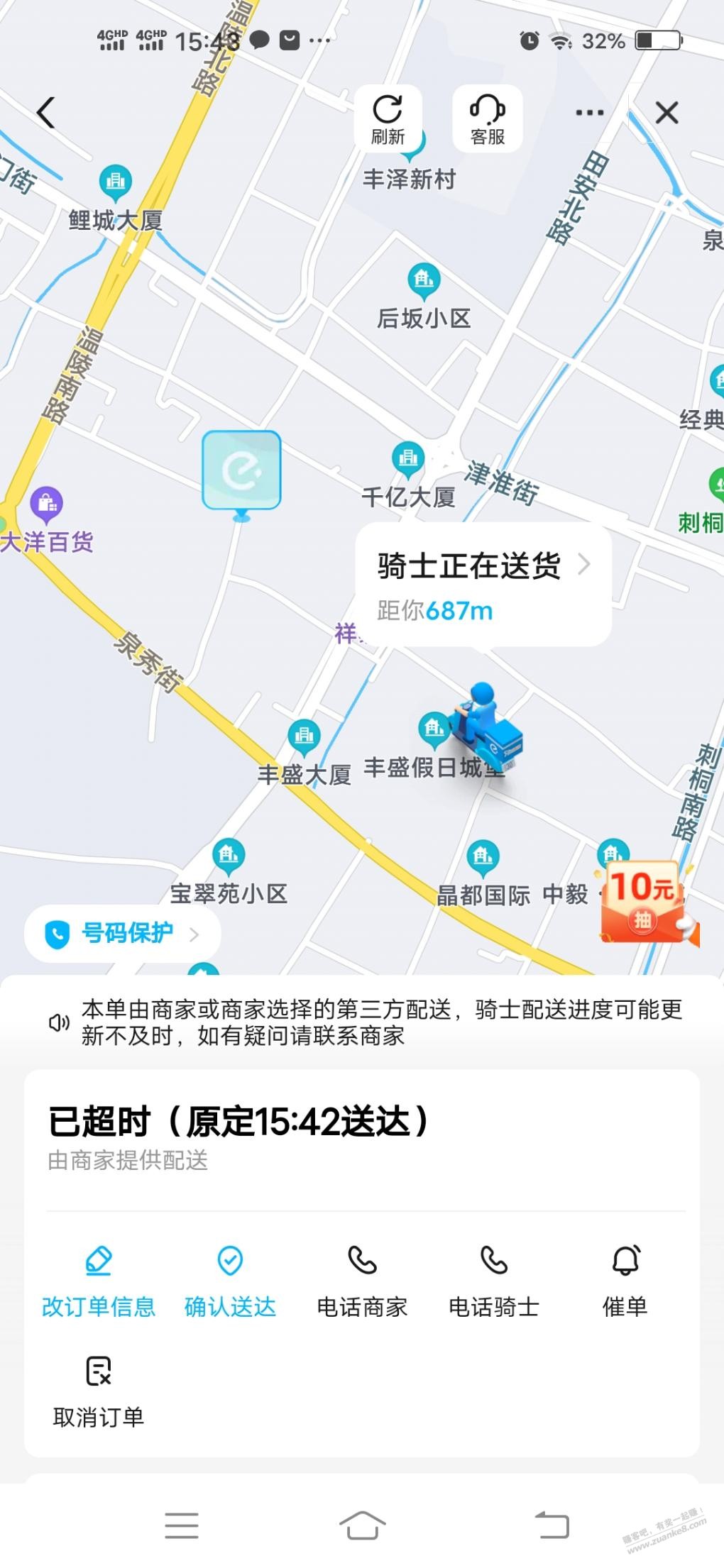The image size is (724, 1568).
Task: Go back using the top-left arrow
Action: (x=47, y=113)
